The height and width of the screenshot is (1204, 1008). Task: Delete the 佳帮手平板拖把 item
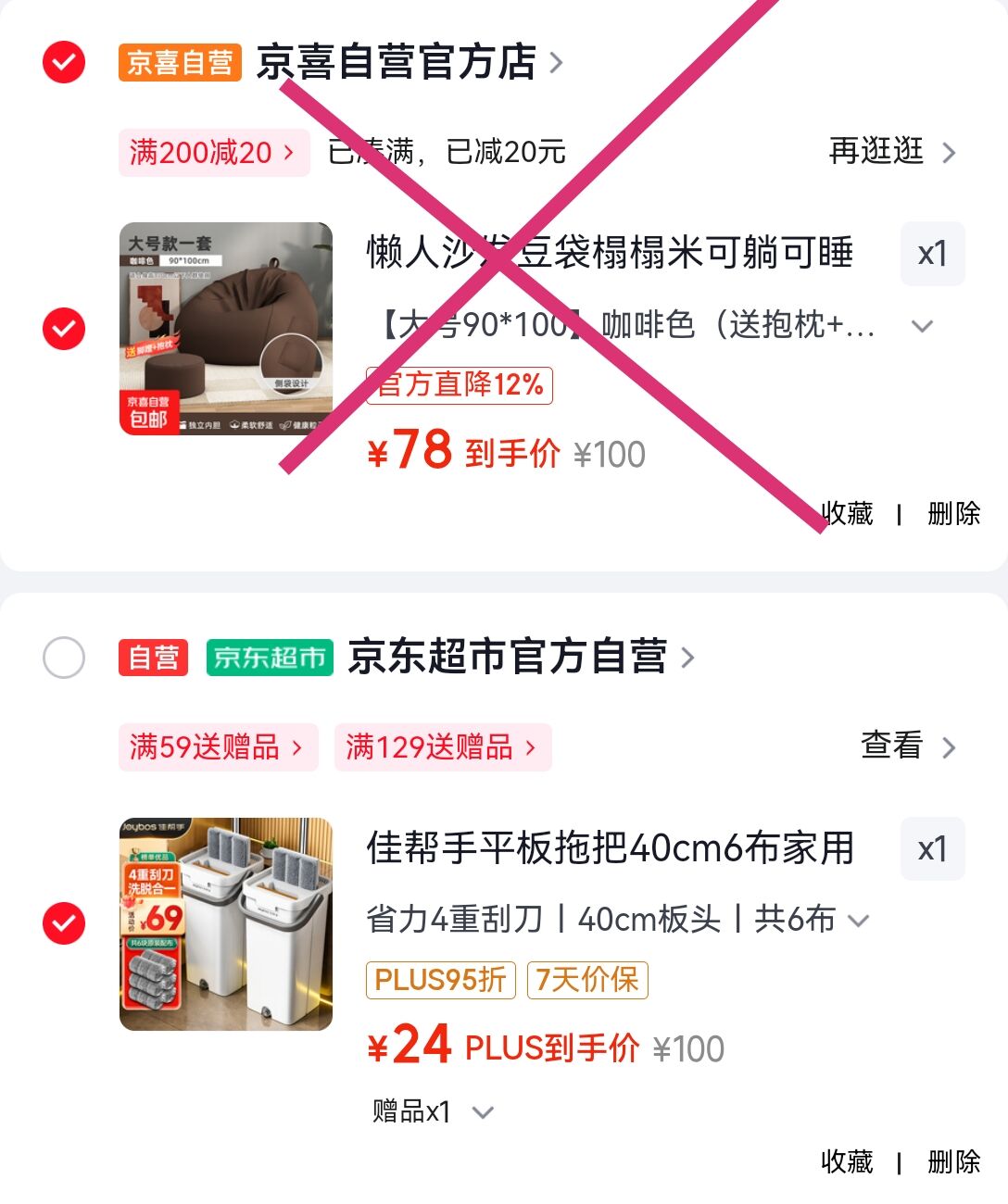[x=954, y=1161]
